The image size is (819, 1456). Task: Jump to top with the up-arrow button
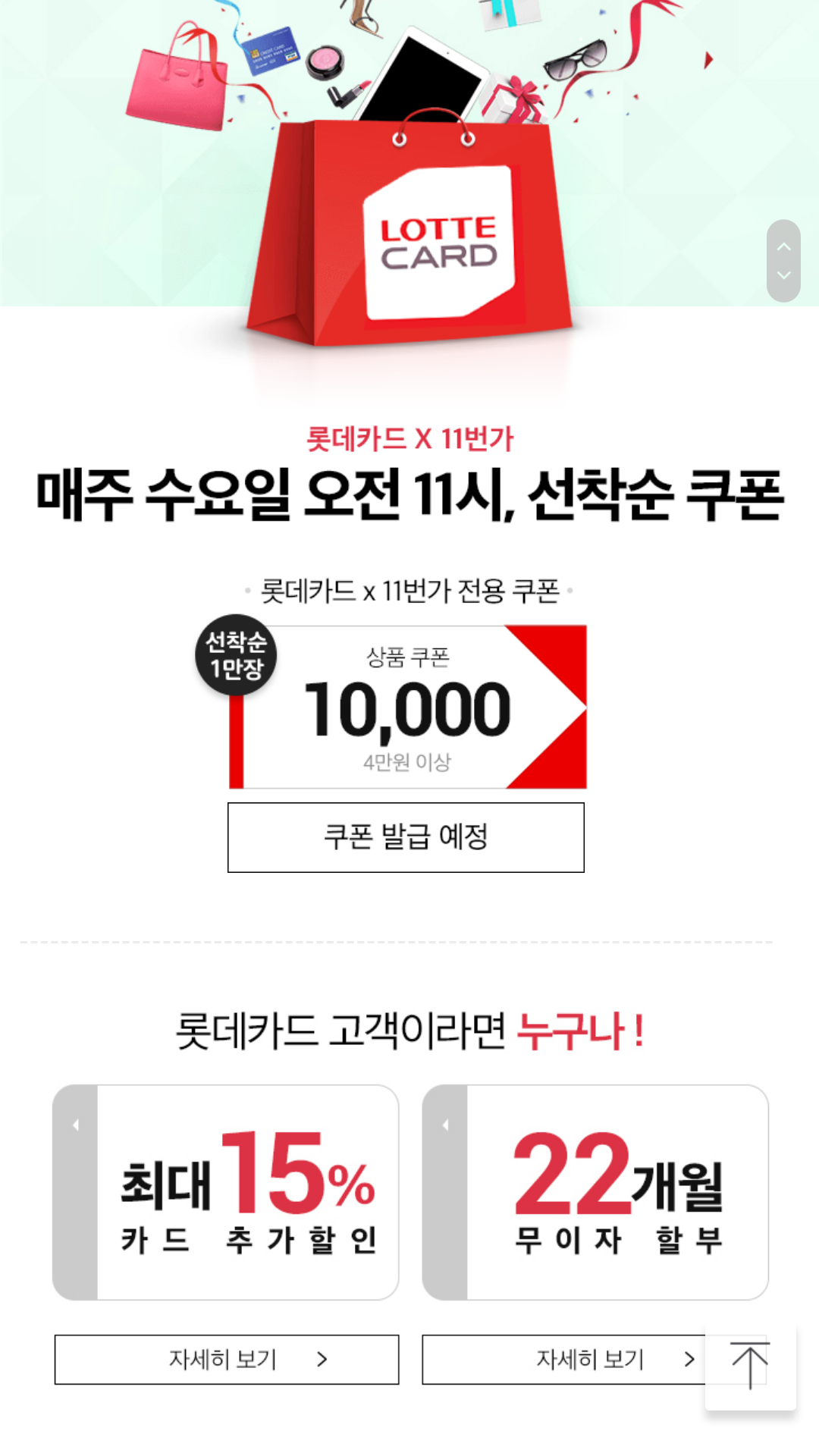(750, 1367)
